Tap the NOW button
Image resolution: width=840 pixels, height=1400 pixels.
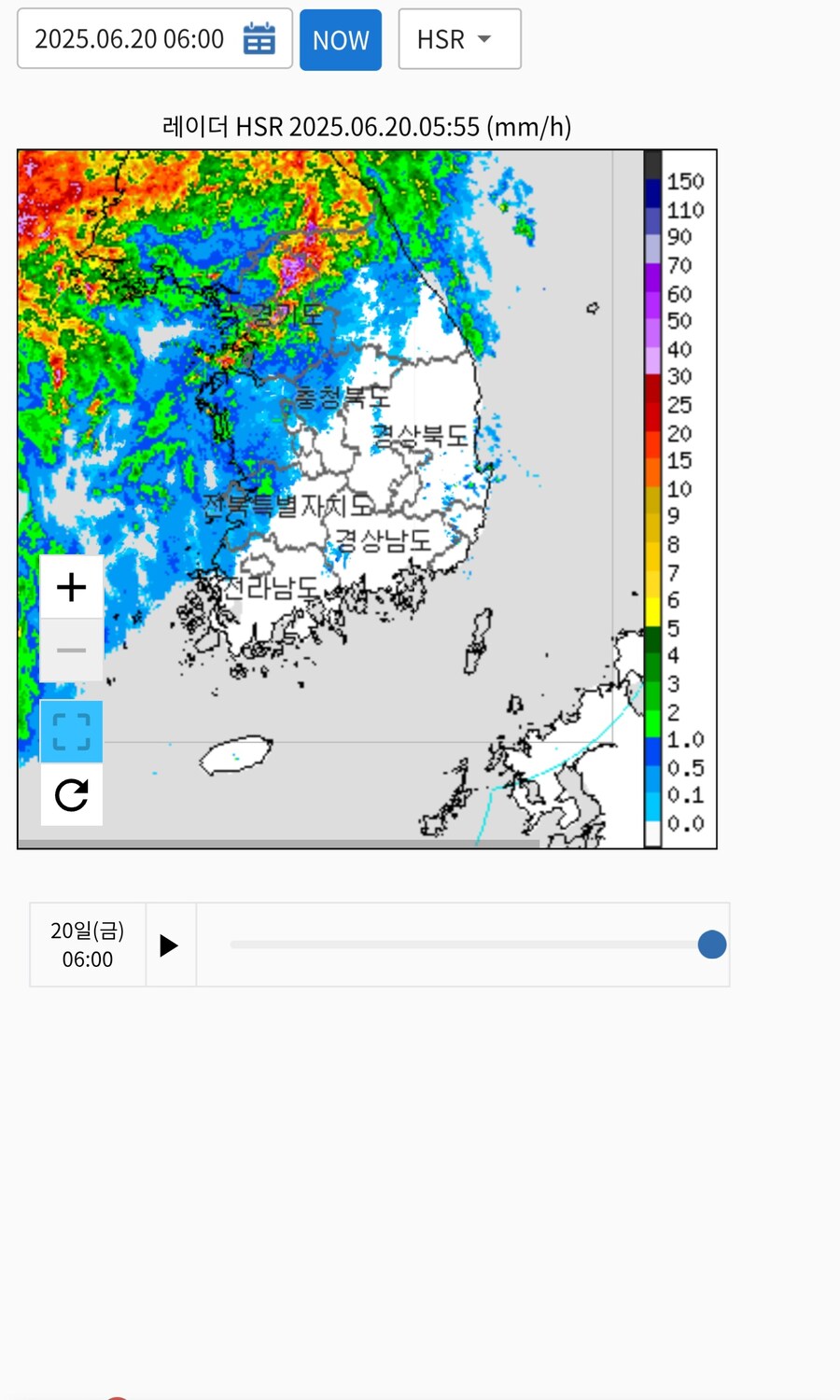tap(341, 40)
